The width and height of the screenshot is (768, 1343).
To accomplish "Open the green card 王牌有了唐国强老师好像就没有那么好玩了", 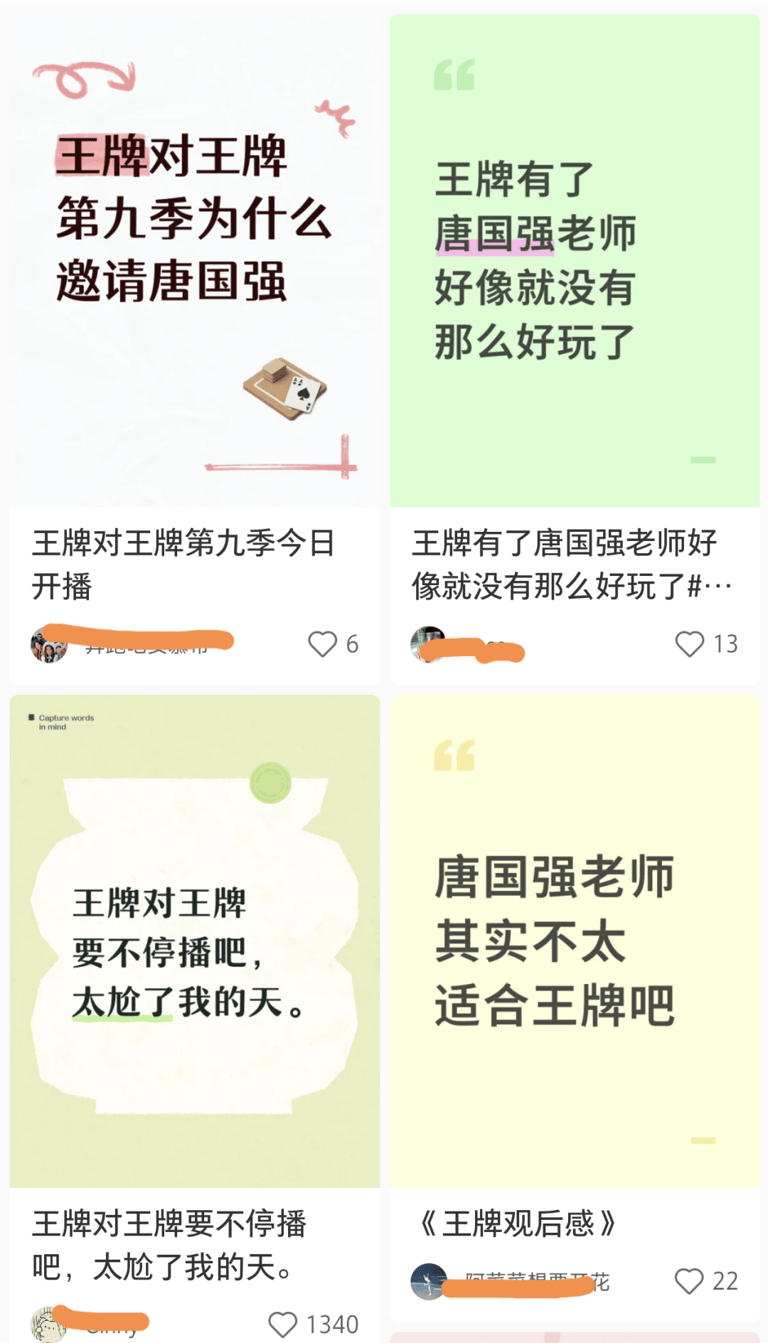I will coord(574,260).
